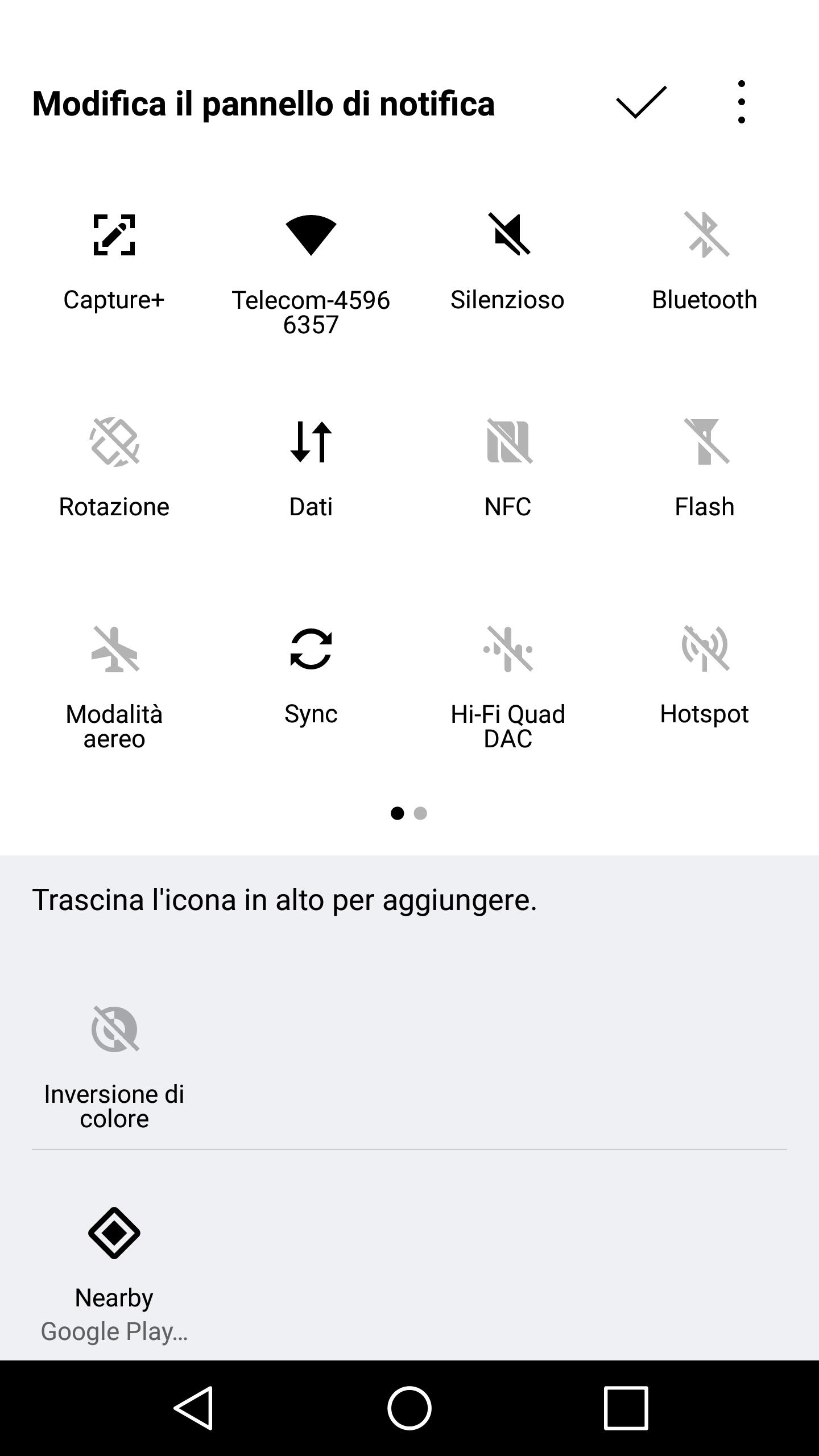Open recent apps from the navigation bar

click(x=626, y=1408)
